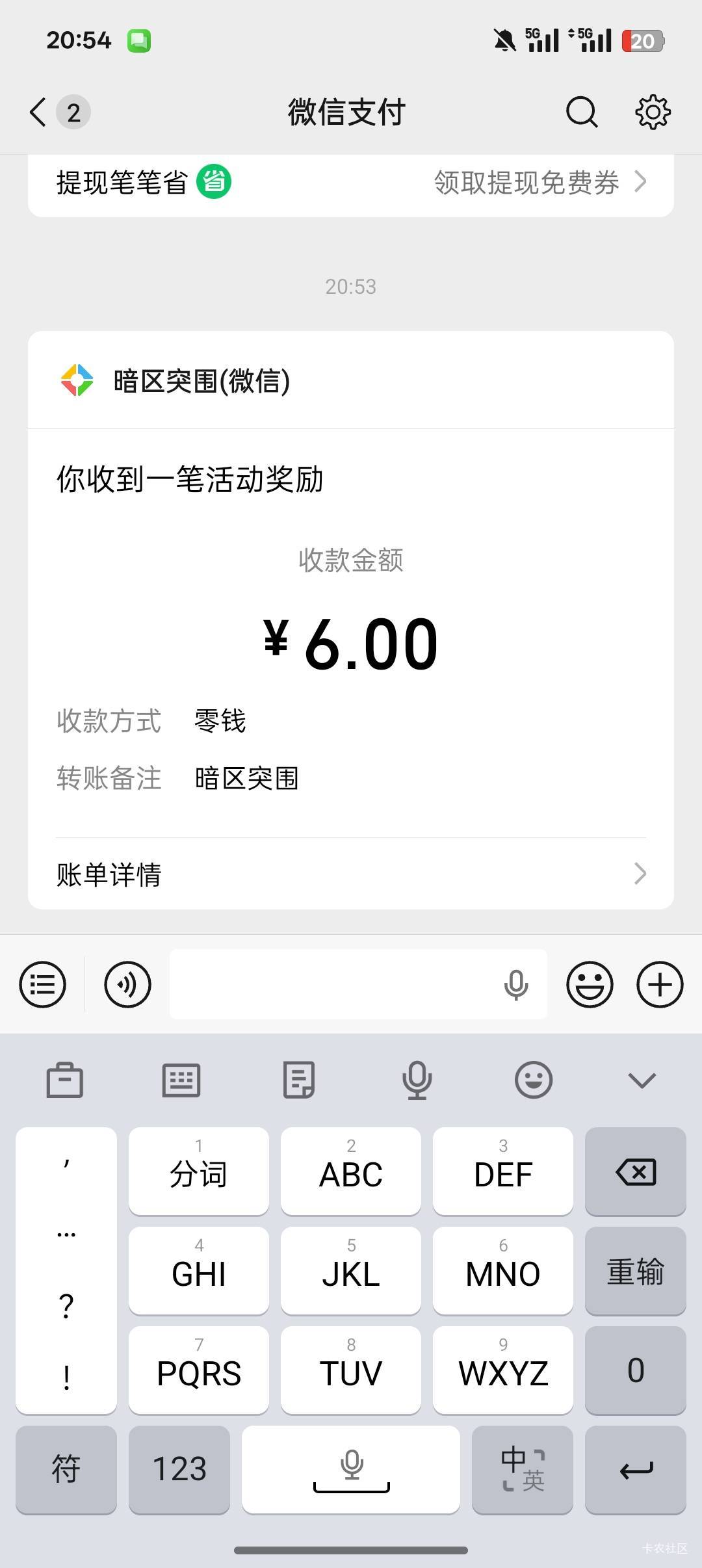Open the emoji sticker panel
Viewport: 702px width, 1568px height.
coord(590,984)
